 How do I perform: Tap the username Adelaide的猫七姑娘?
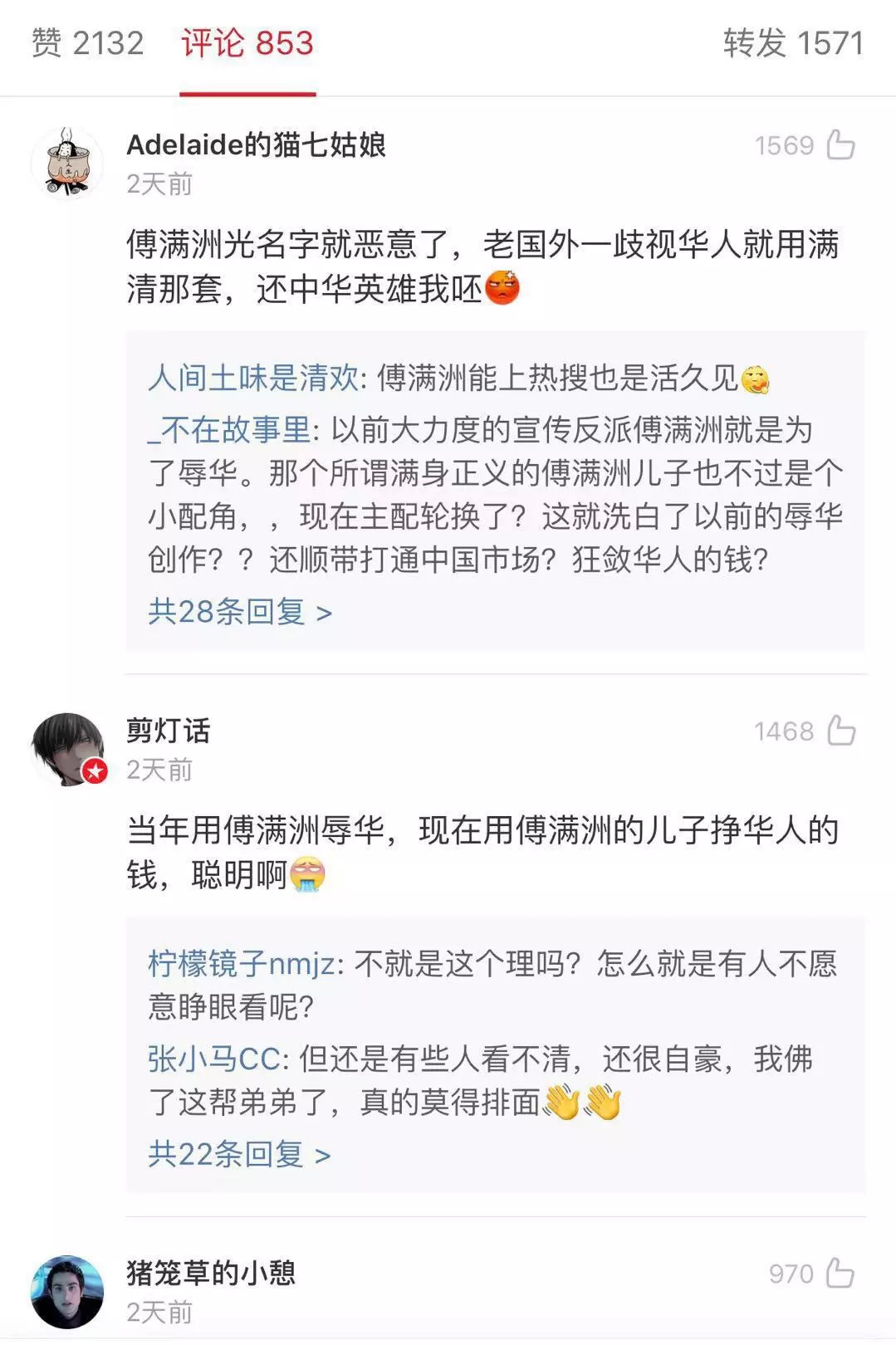256,144
